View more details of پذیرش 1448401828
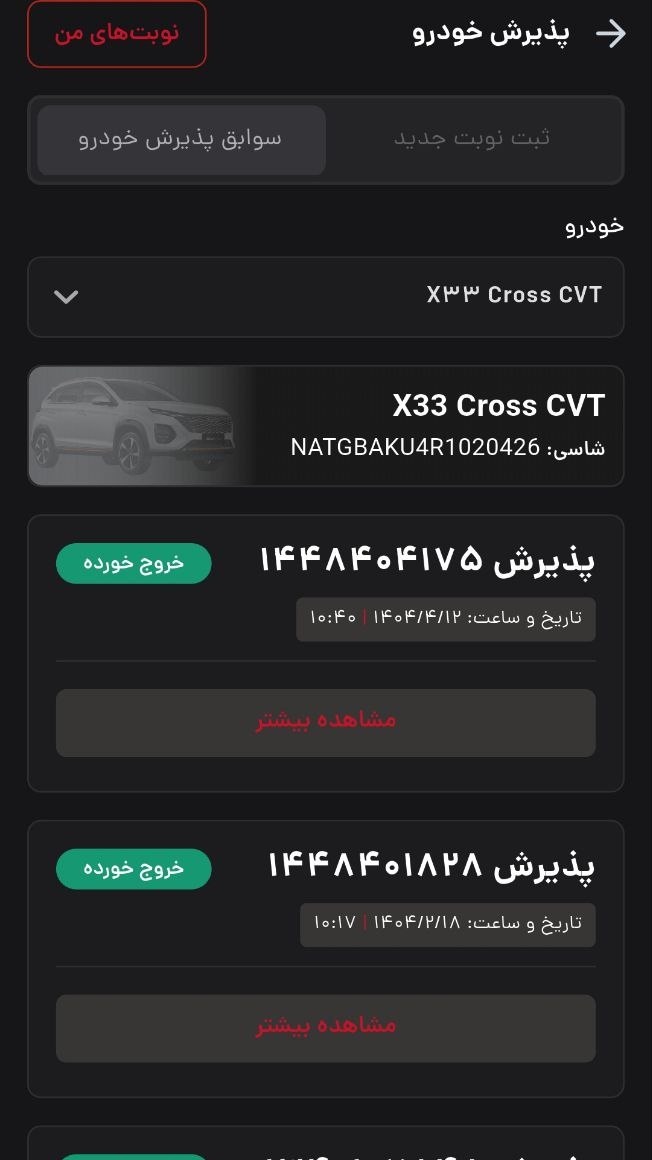The height and width of the screenshot is (1160, 652). click(326, 1028)
